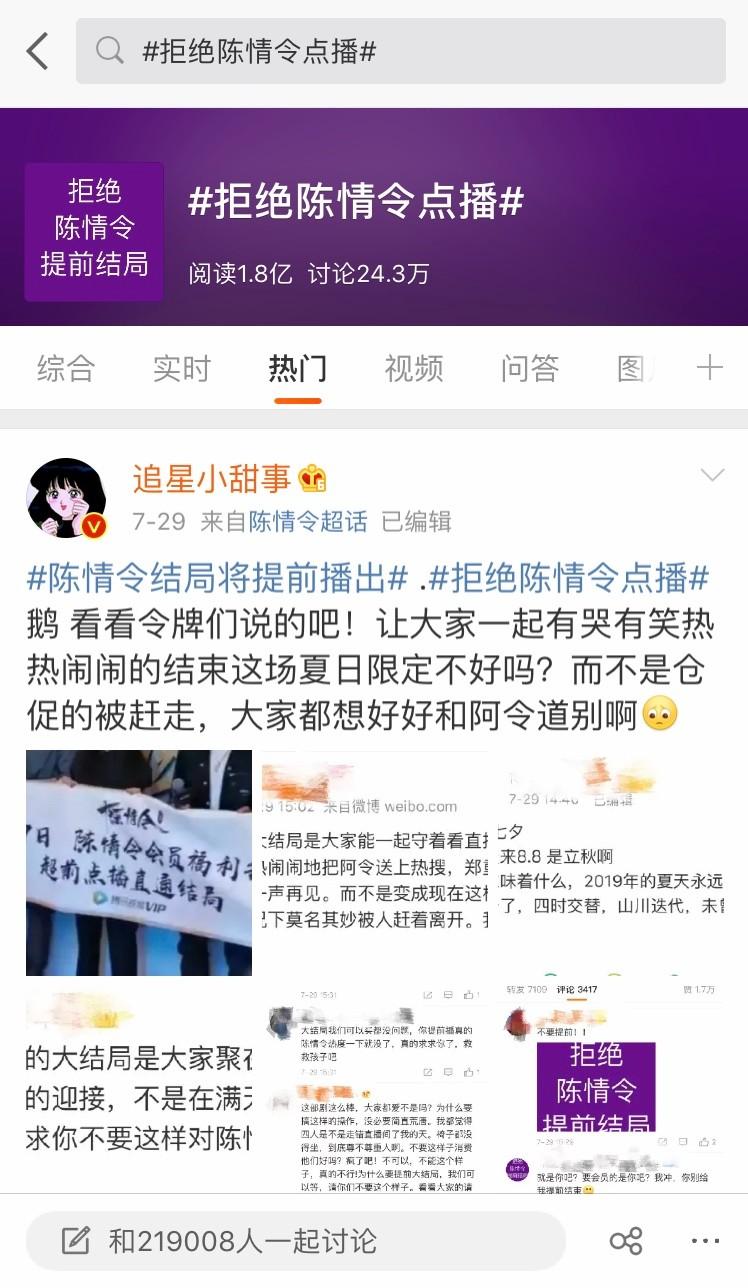The height and width of the screenshot is (1288, 748).
Task: Share this topic page
Action: coord(626,1242)
